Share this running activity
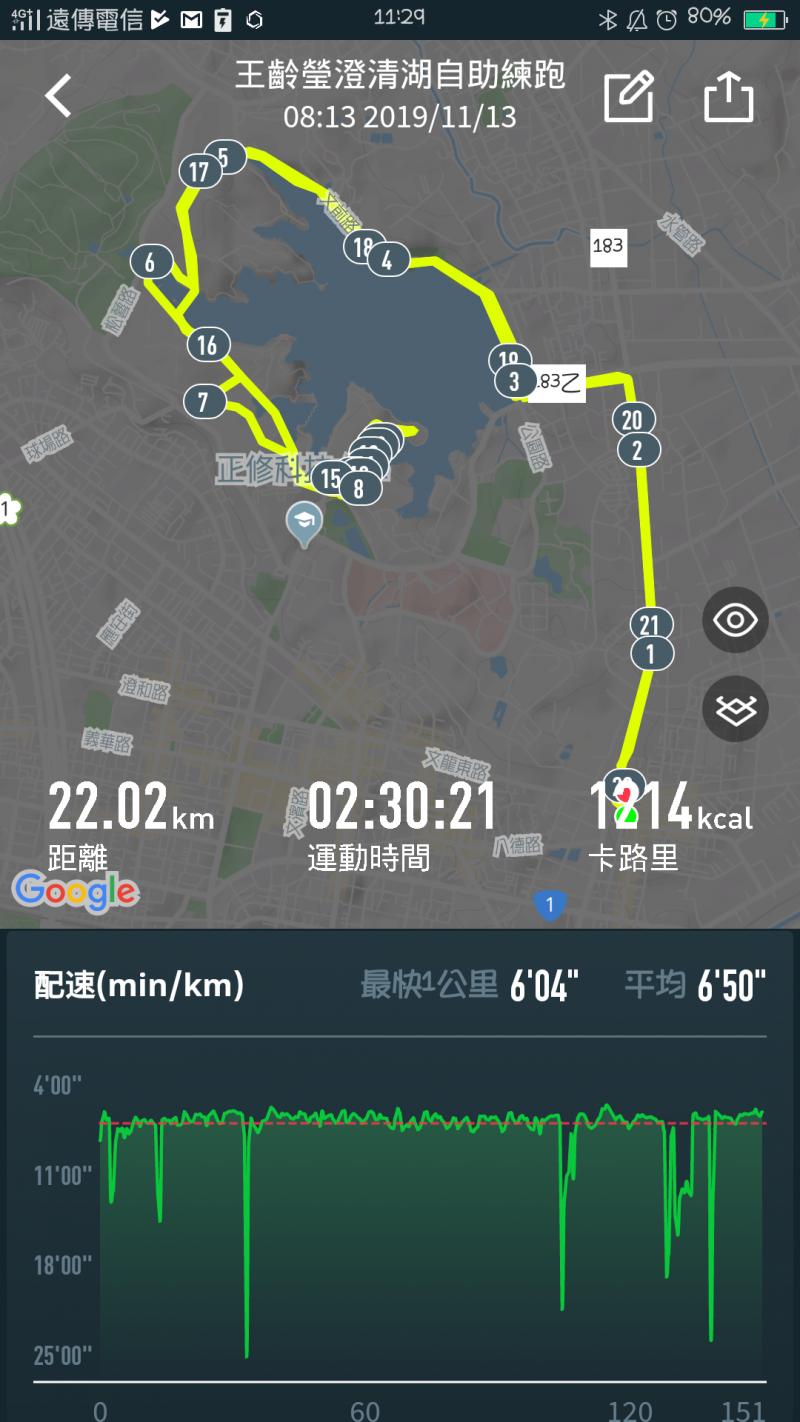Screen dimensions: 800x1422 pyautogui.click(x=728, y=97)
